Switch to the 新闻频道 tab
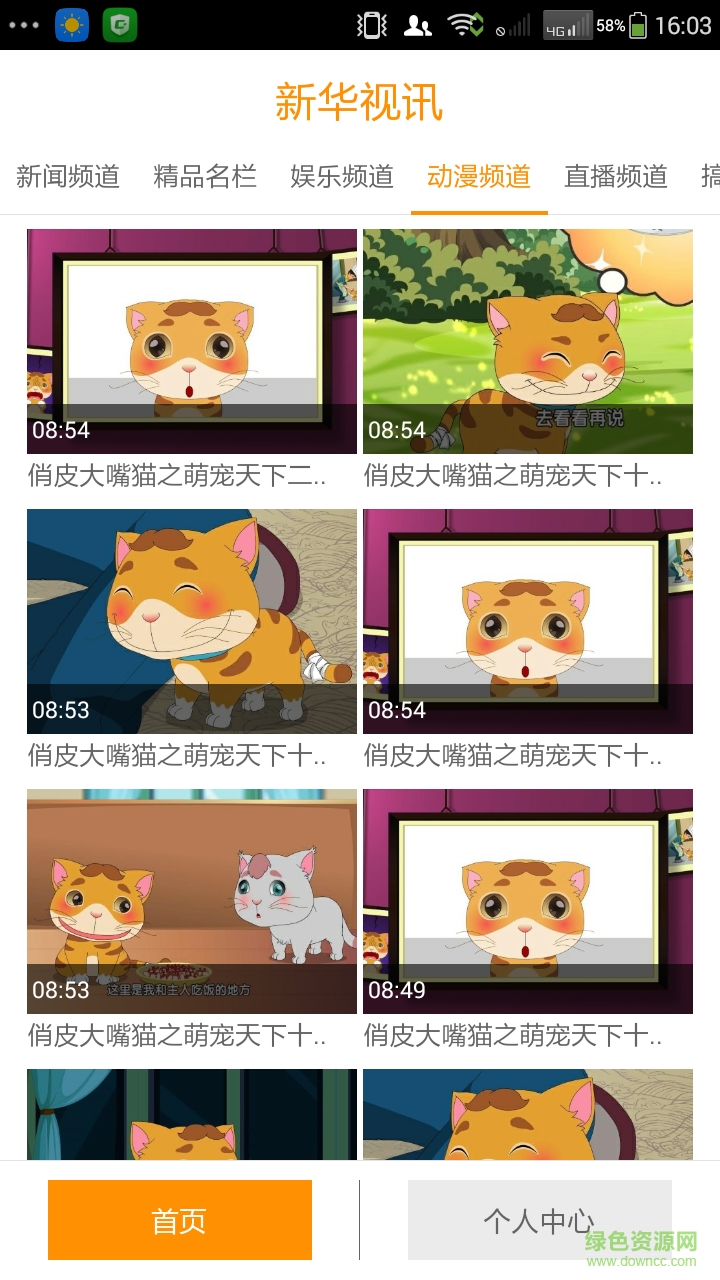 pyautogui.click(x=66, y=177)
